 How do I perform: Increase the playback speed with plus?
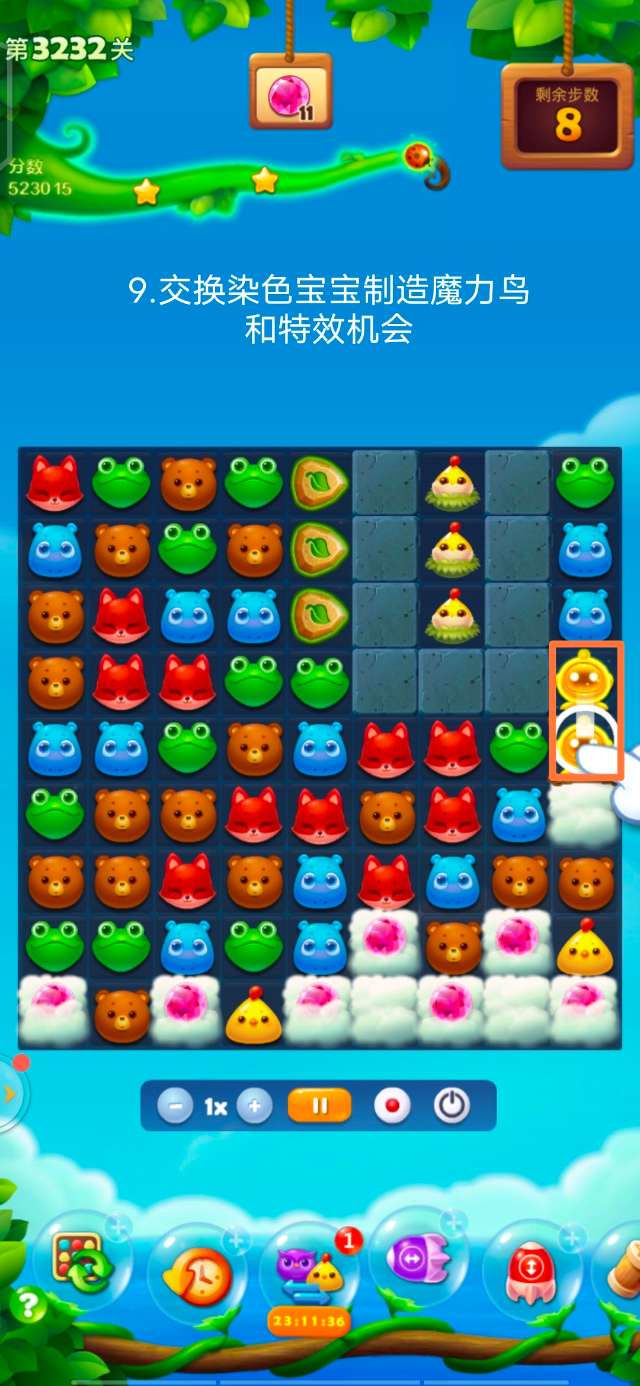pos(255,1106)
